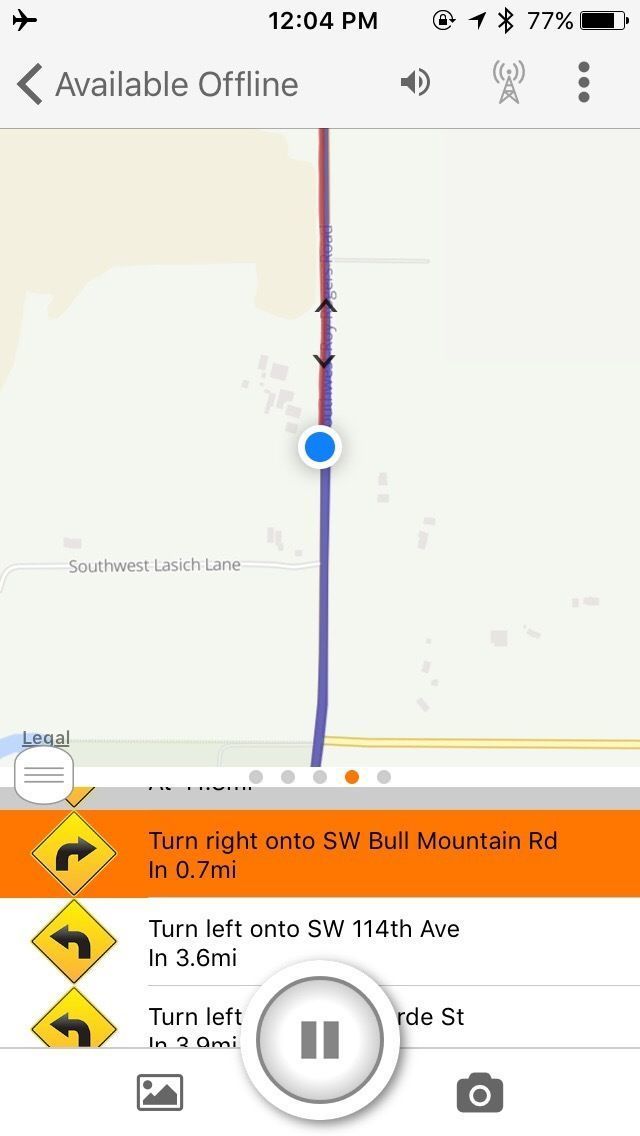Tap the broadcast tower icon

(x=509, y=82)
